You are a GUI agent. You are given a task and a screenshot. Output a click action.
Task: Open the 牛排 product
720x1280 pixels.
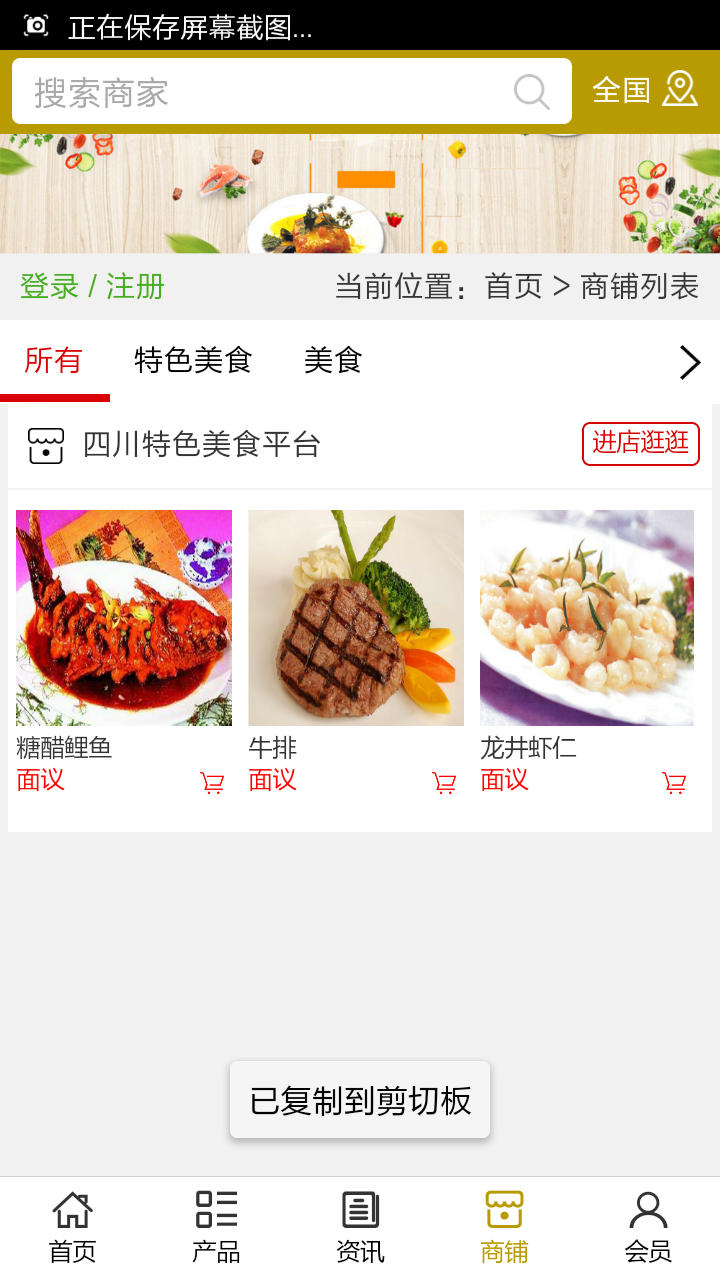point(356,618)
